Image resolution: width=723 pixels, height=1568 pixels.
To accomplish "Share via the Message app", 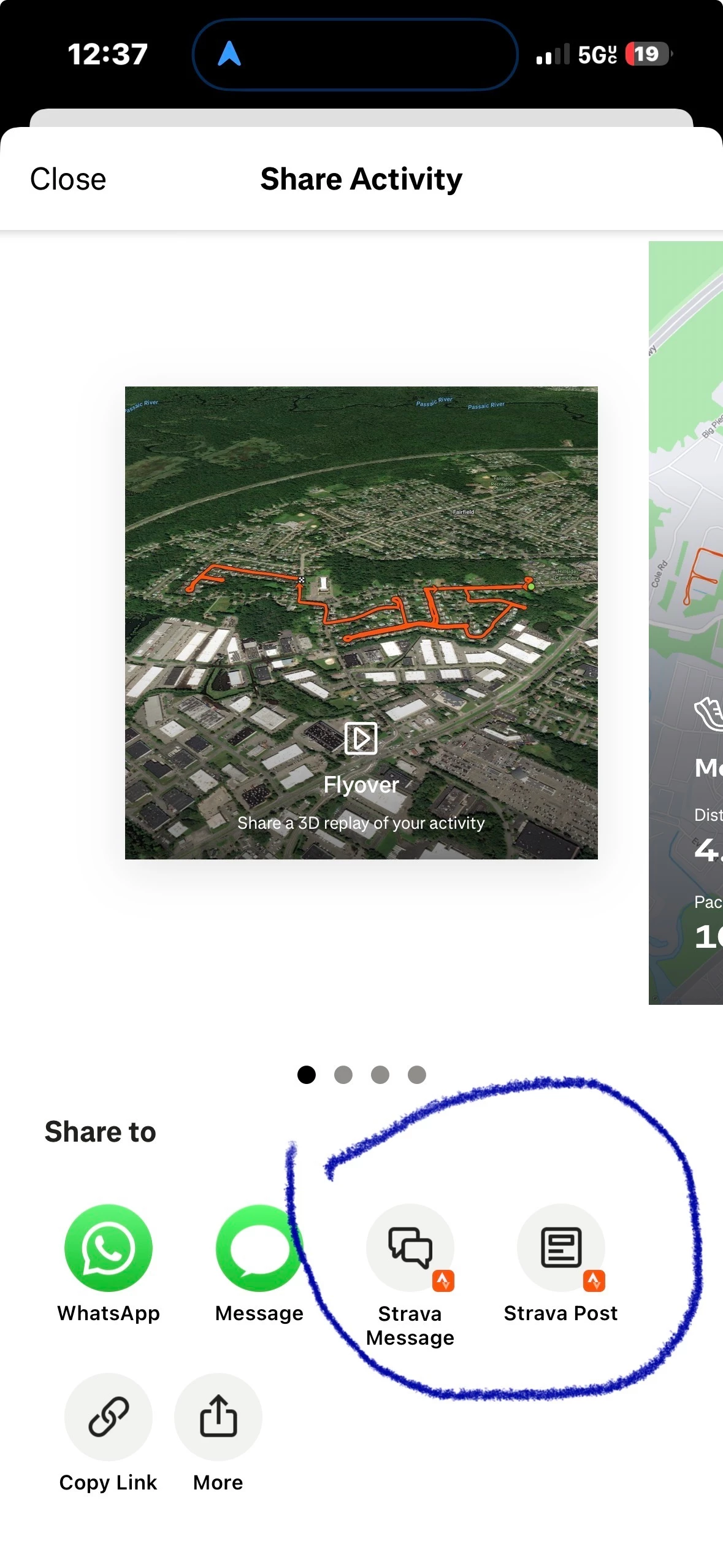I will [259, 1248].
